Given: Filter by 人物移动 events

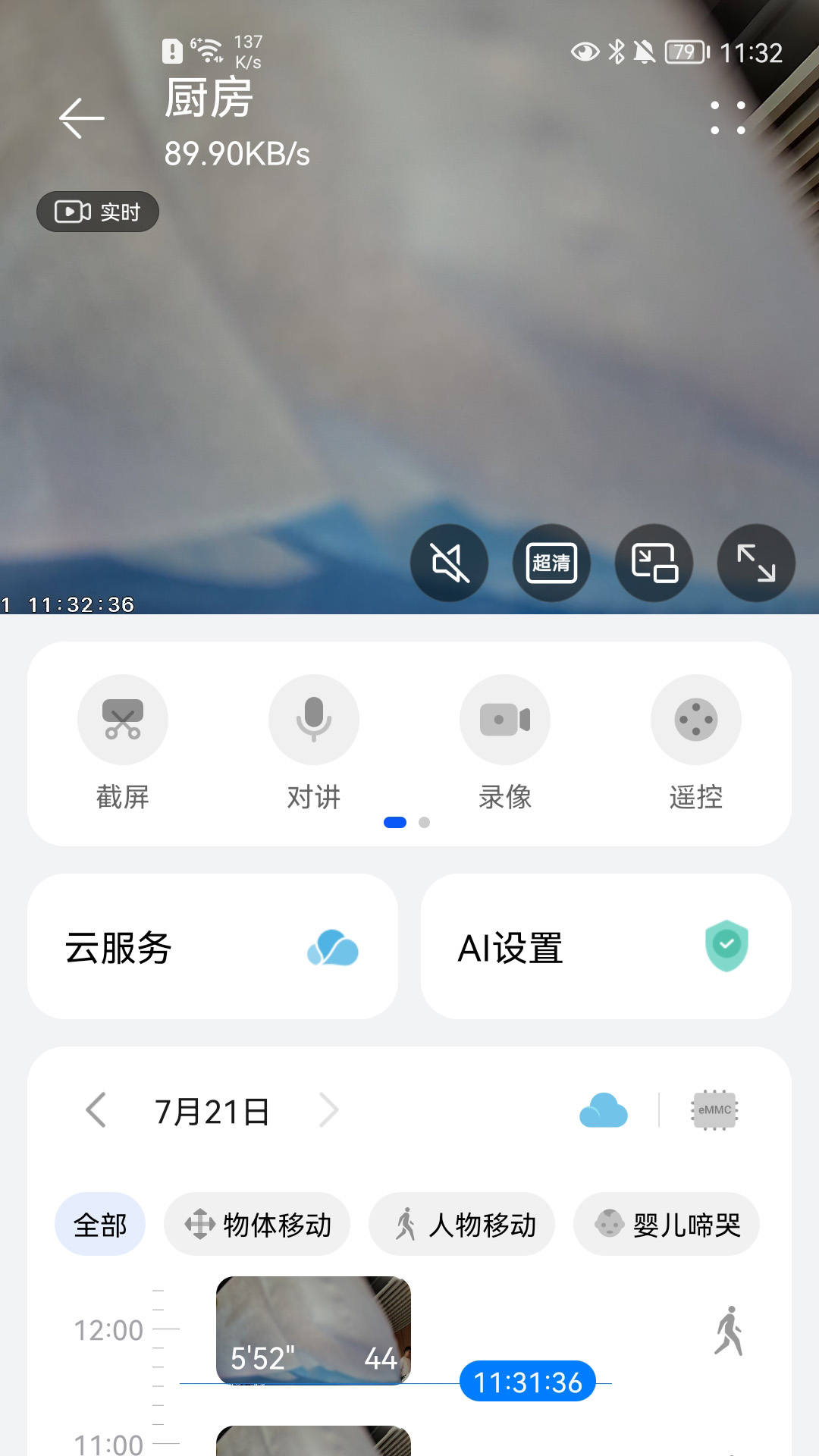Looking at the screenshot, I should (x=462, y=1224).
